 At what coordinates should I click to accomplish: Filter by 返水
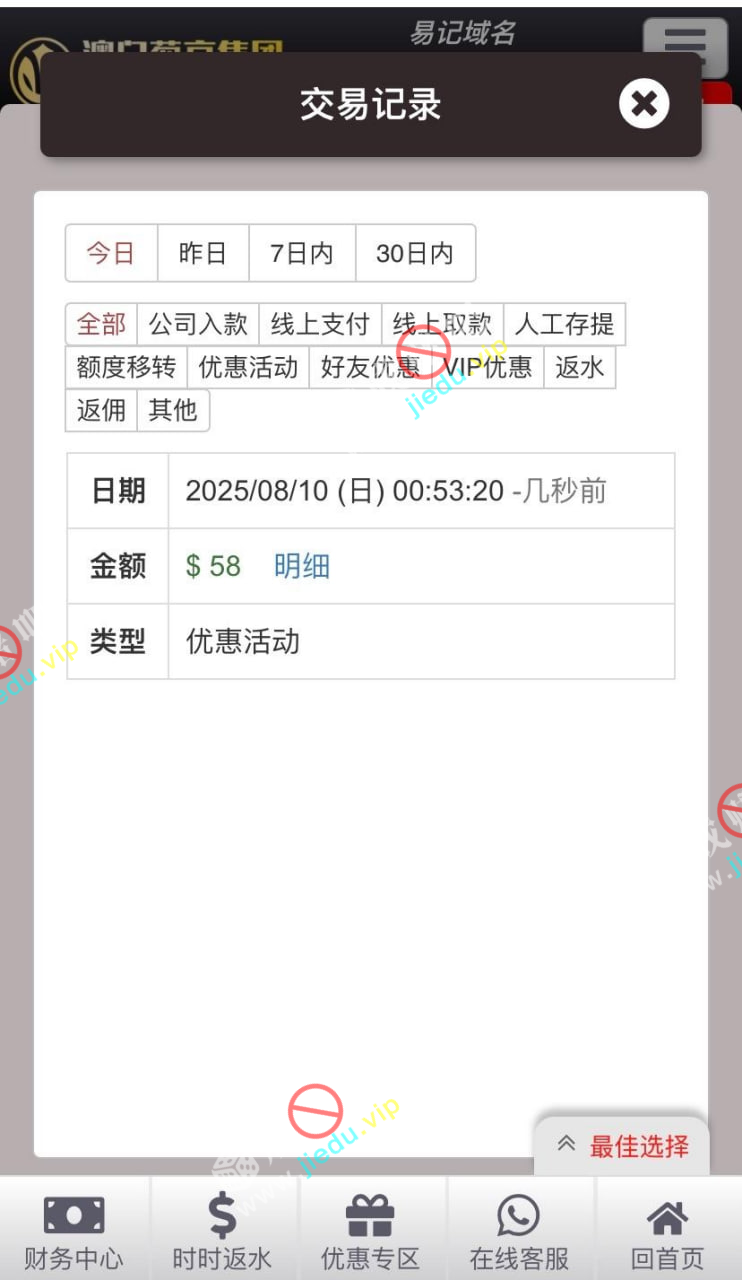(580, 367)
